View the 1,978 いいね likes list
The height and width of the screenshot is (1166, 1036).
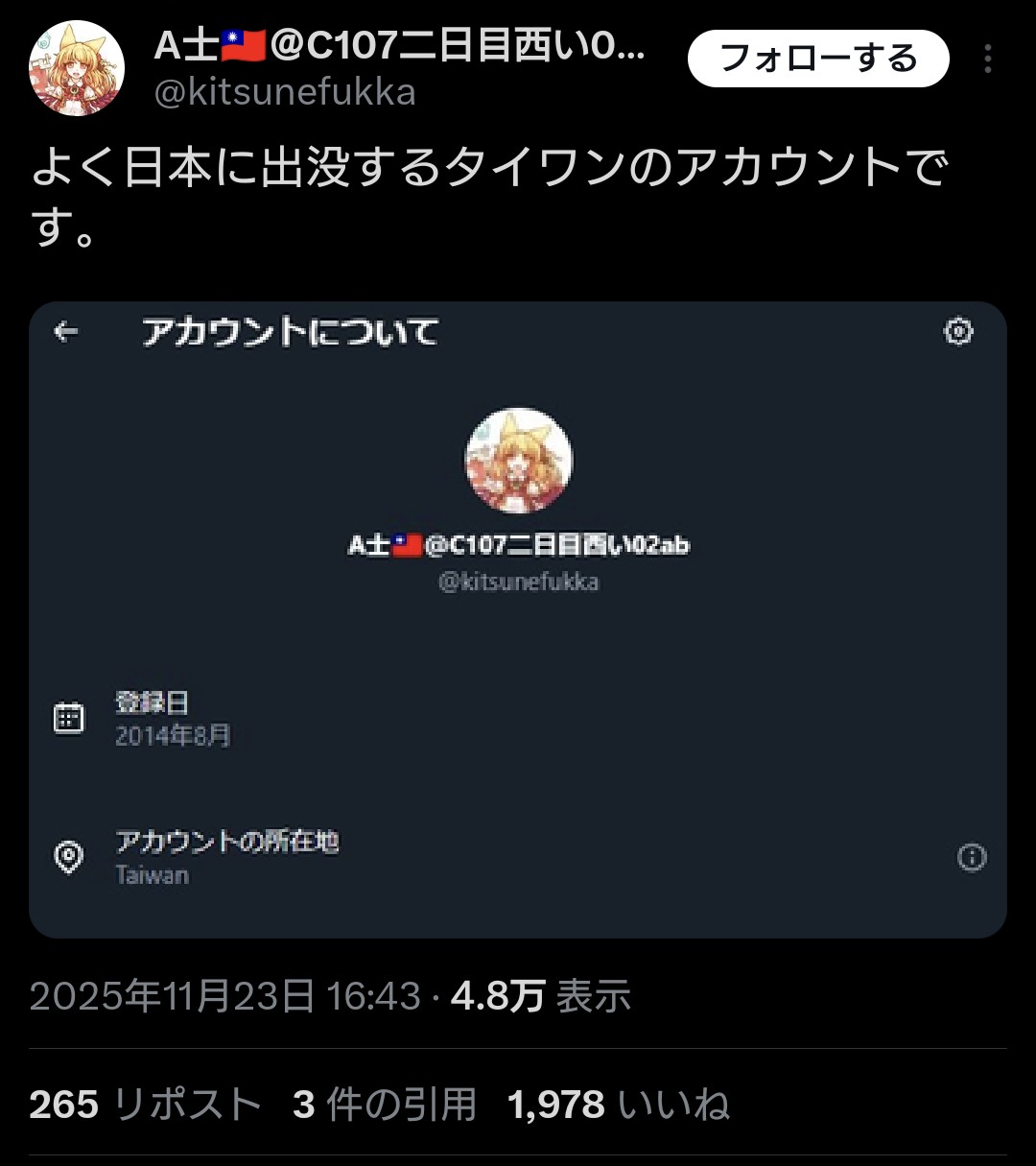point(619,1105)
